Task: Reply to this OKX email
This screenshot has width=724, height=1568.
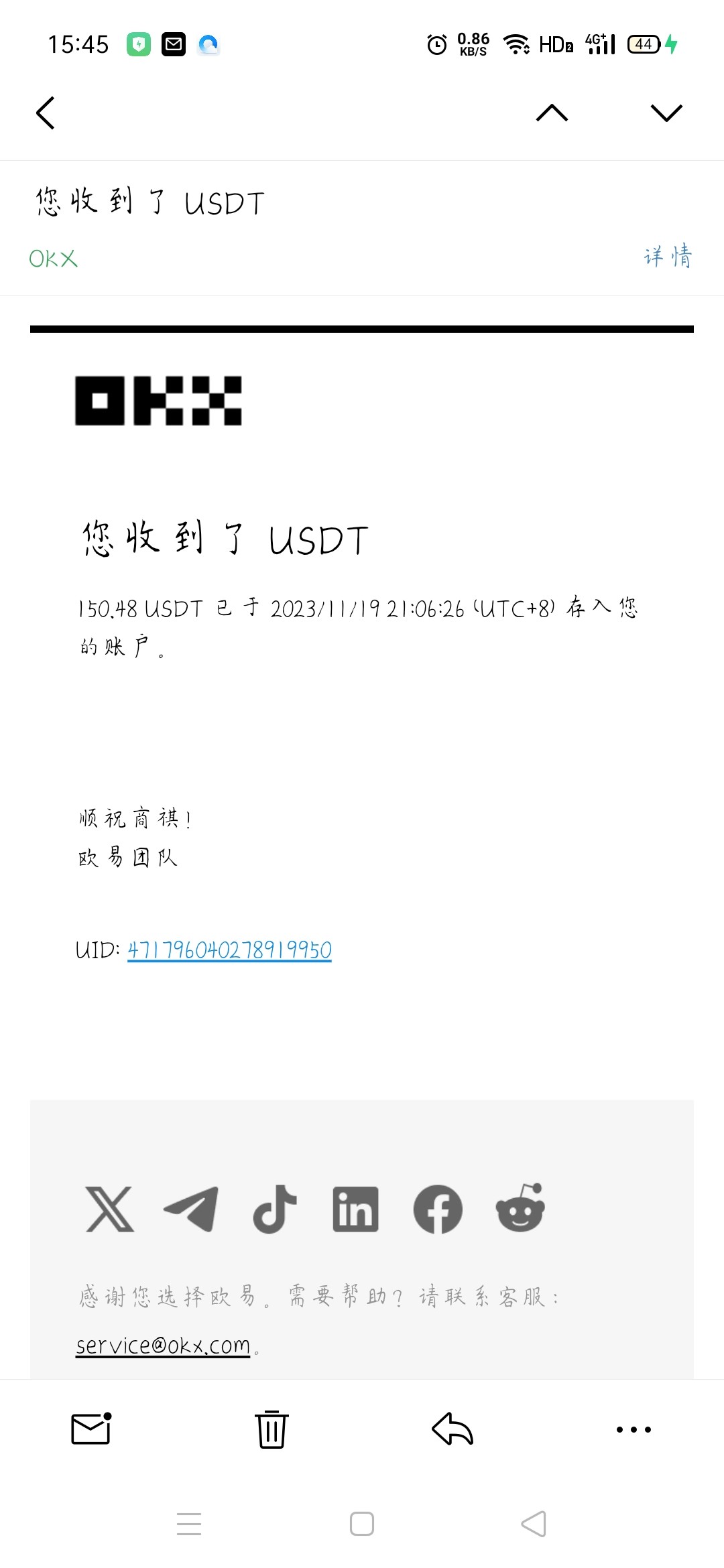Action: (452, 1429)
